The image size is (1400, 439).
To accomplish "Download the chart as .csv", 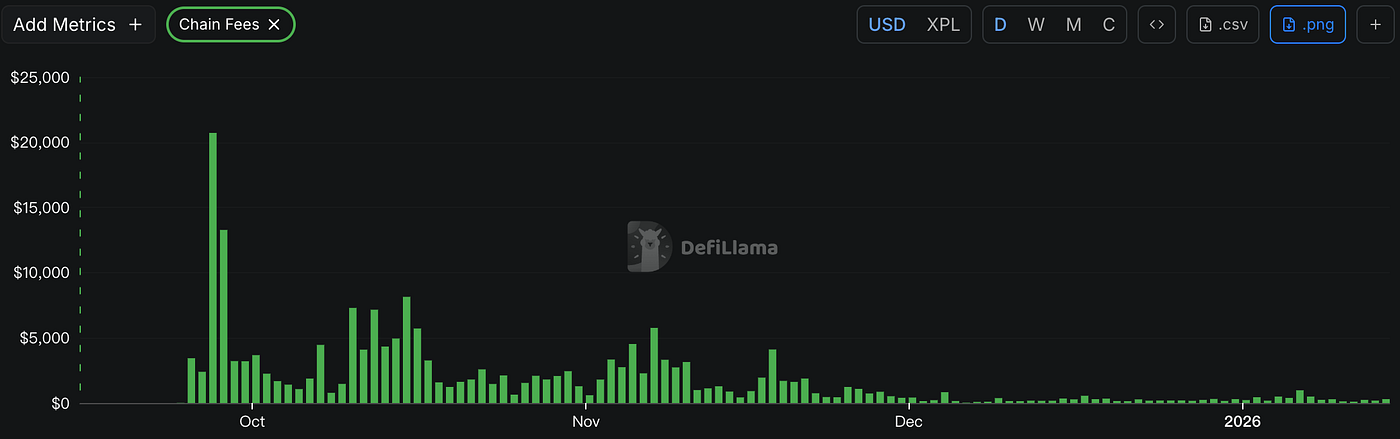I will (1222, 25).
